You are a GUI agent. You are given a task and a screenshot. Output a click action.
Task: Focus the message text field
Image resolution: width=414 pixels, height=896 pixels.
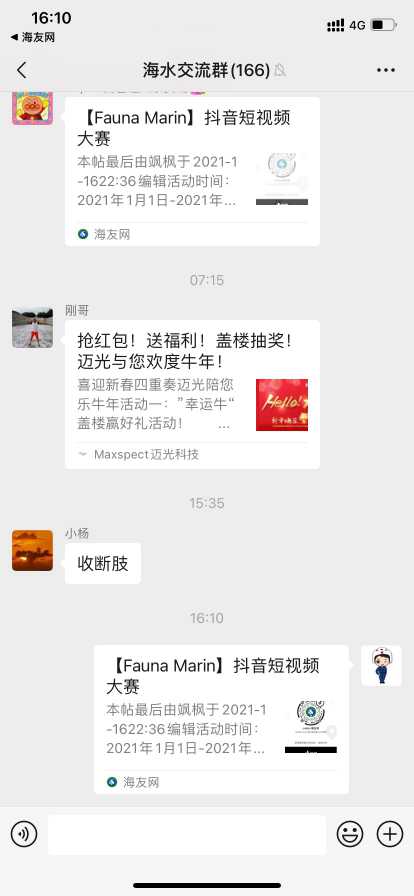187,834
